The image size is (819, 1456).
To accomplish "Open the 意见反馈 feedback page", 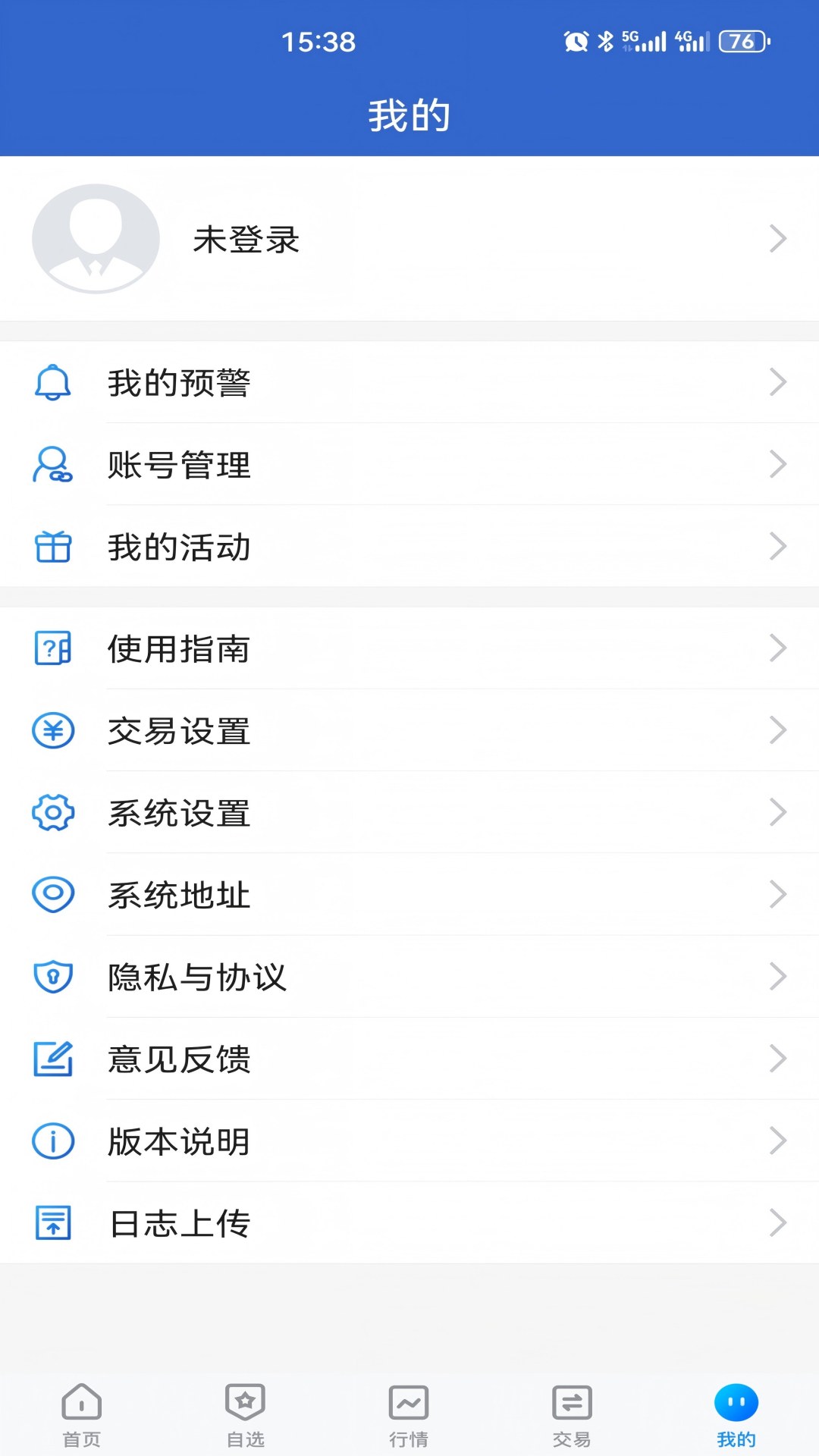I will point(180,1059).
